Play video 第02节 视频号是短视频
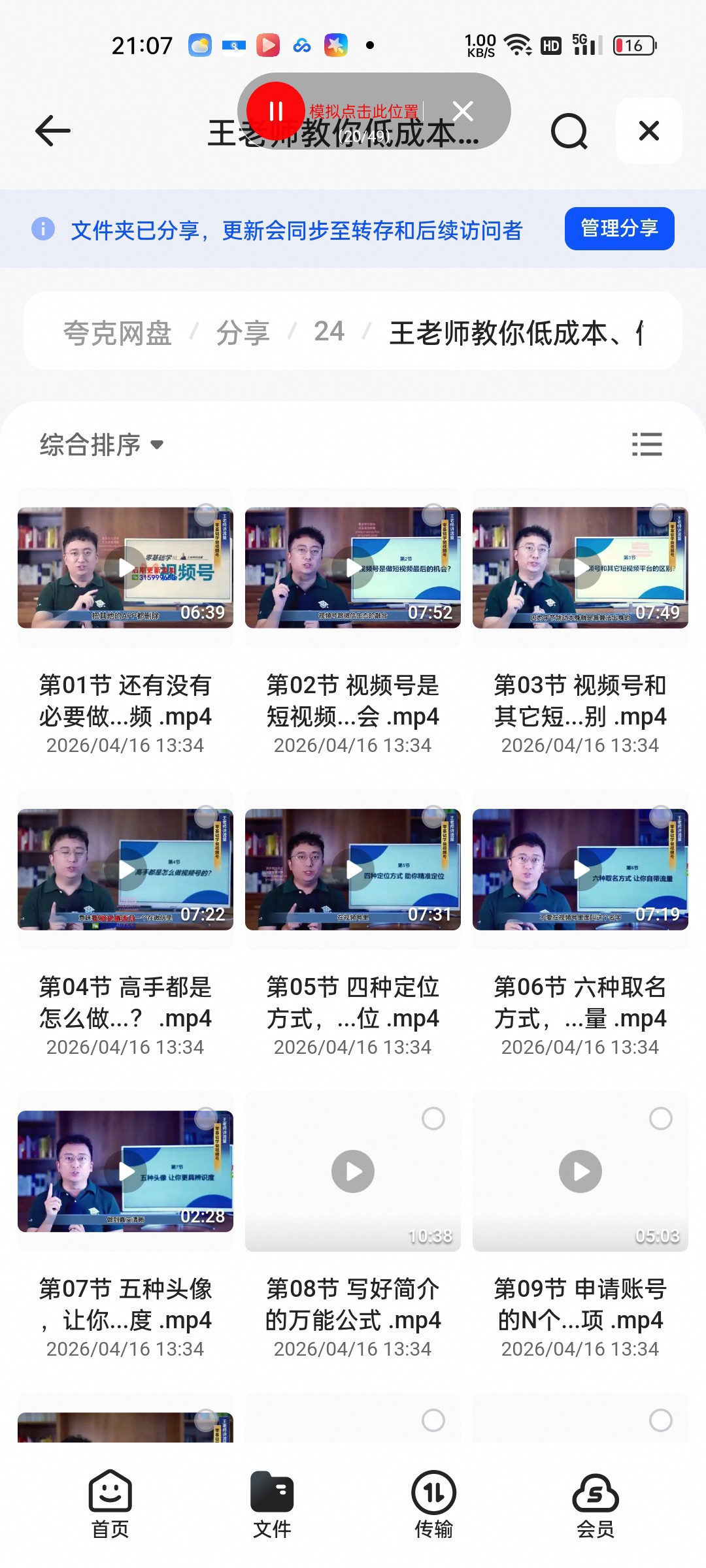The width and height of the screenshot is (706, 1568). pos(353,567)
